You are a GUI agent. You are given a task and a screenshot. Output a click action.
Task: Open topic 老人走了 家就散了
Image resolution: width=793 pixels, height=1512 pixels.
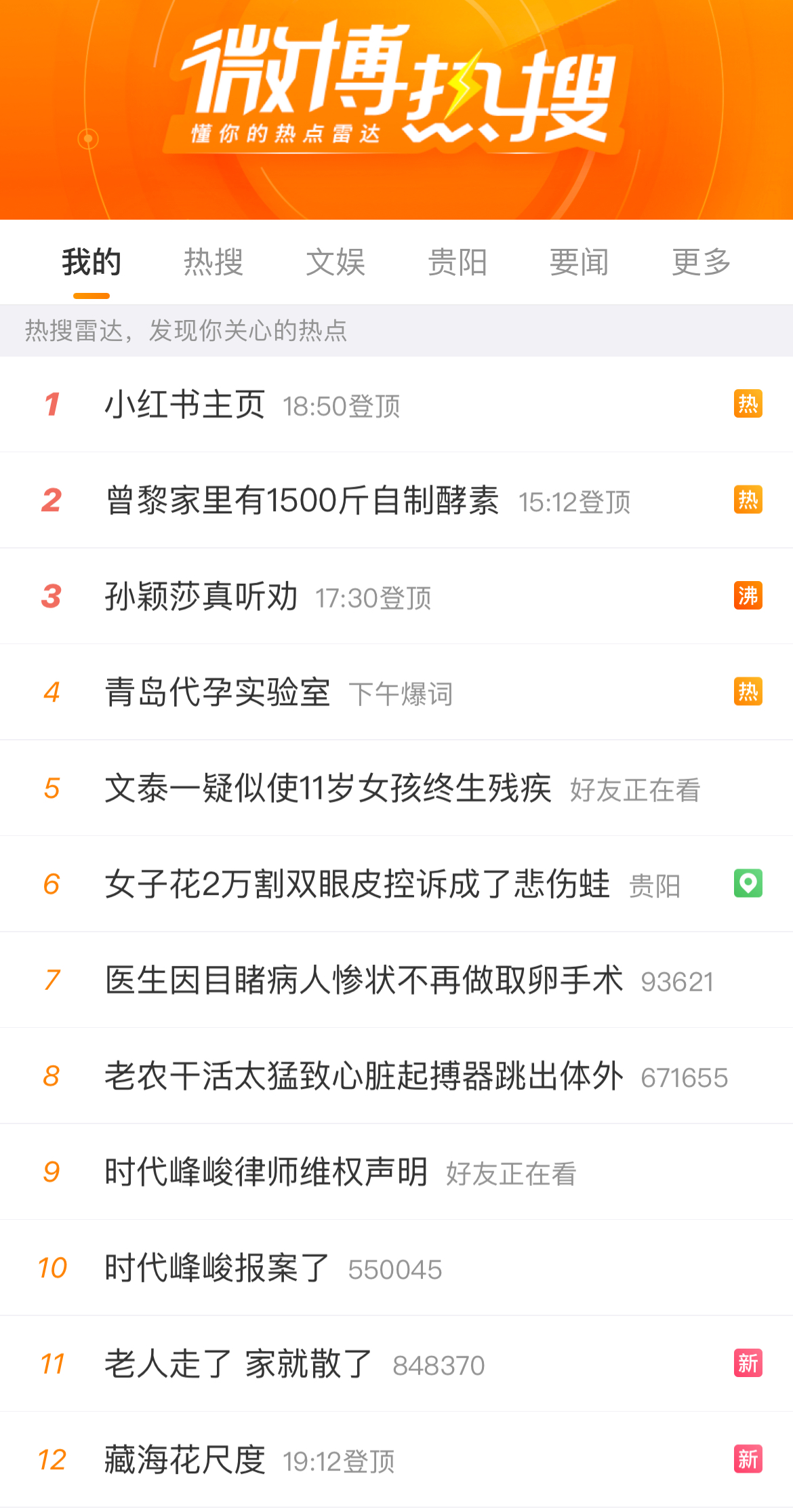click(396, 1364)
